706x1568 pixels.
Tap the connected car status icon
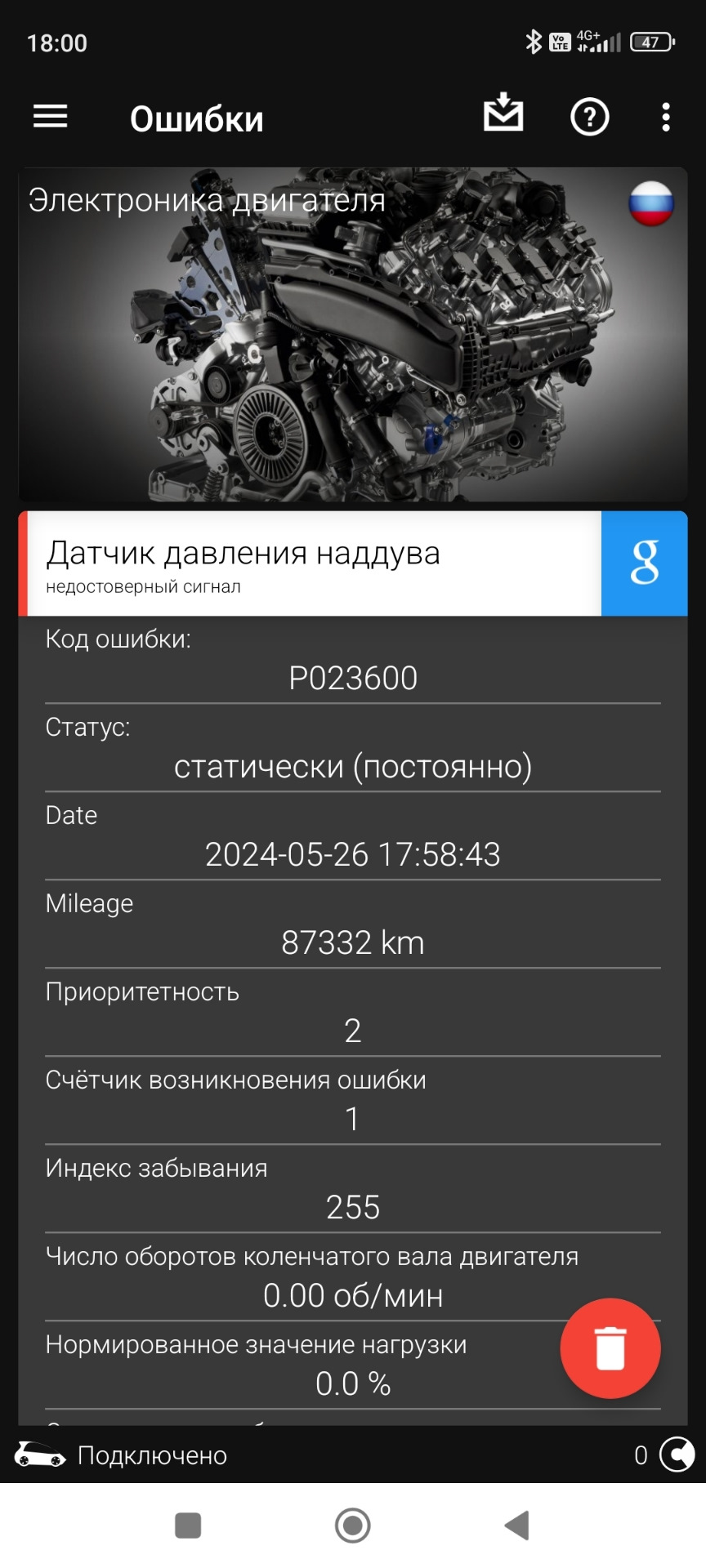(39, 1454)
